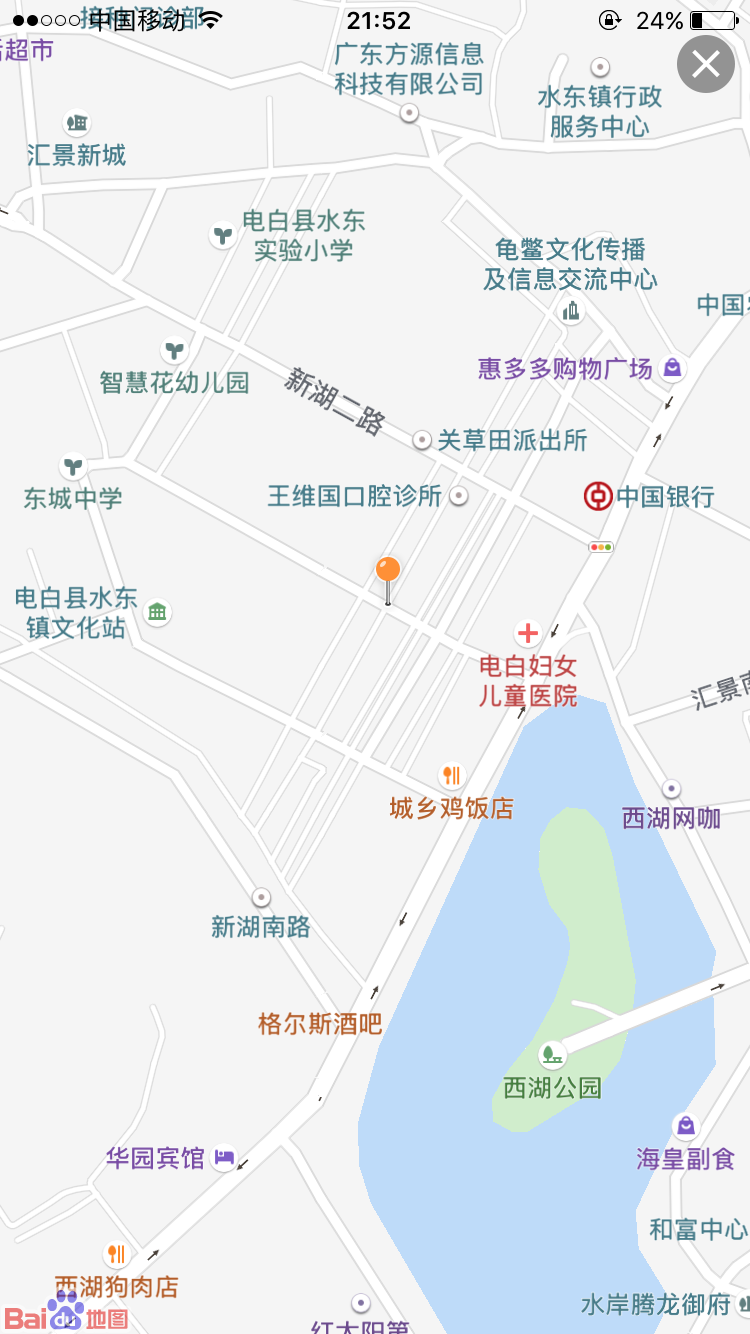
Task: Select the 西湖网咖 marker
Action: [x=671, y=789]
